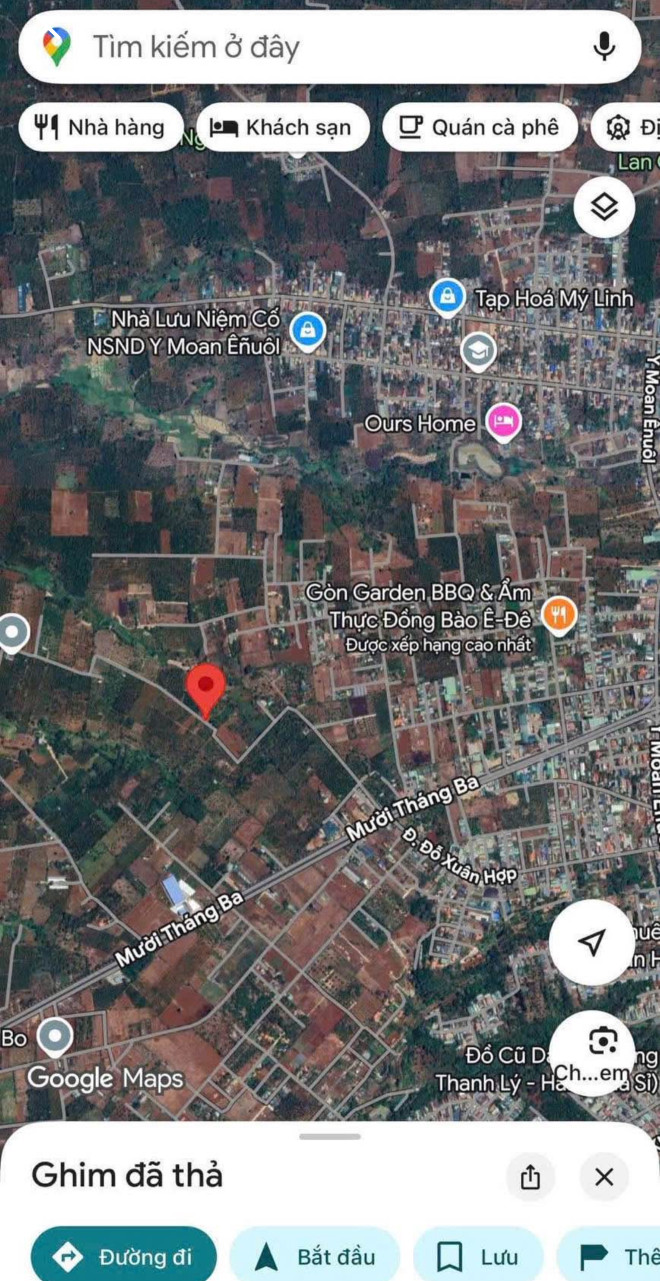Open Gòn Garden BBQ restaurant marker
660x1281 pixels.
tap(560, 616)
